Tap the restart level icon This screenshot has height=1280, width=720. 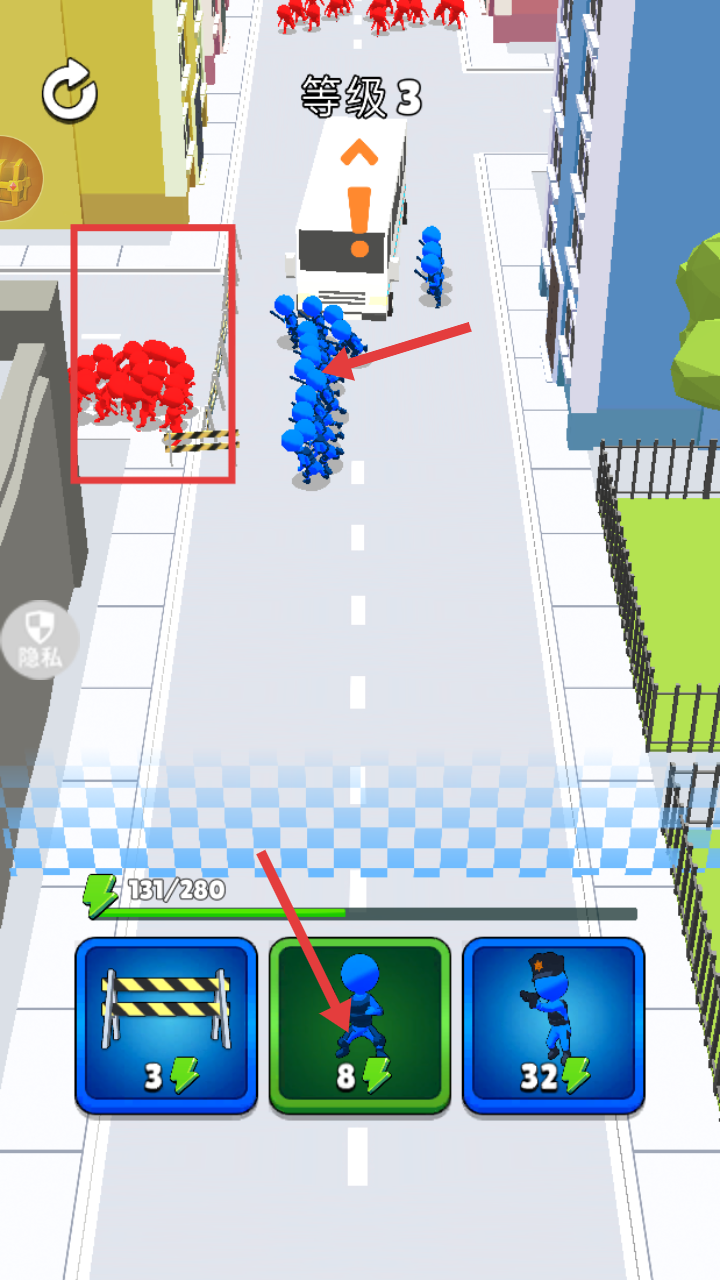click(x=69, y=94)
